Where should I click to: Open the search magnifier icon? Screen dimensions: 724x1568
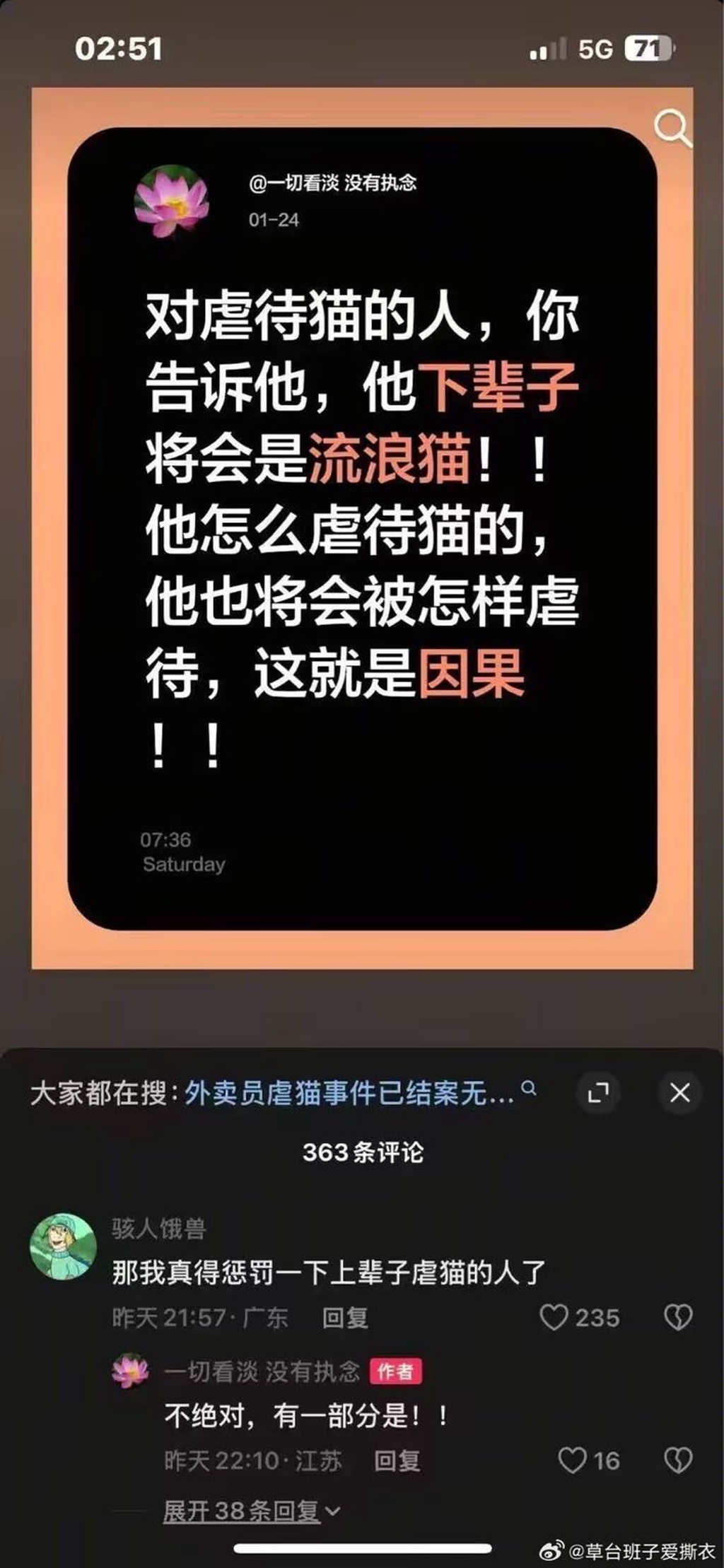672,129
